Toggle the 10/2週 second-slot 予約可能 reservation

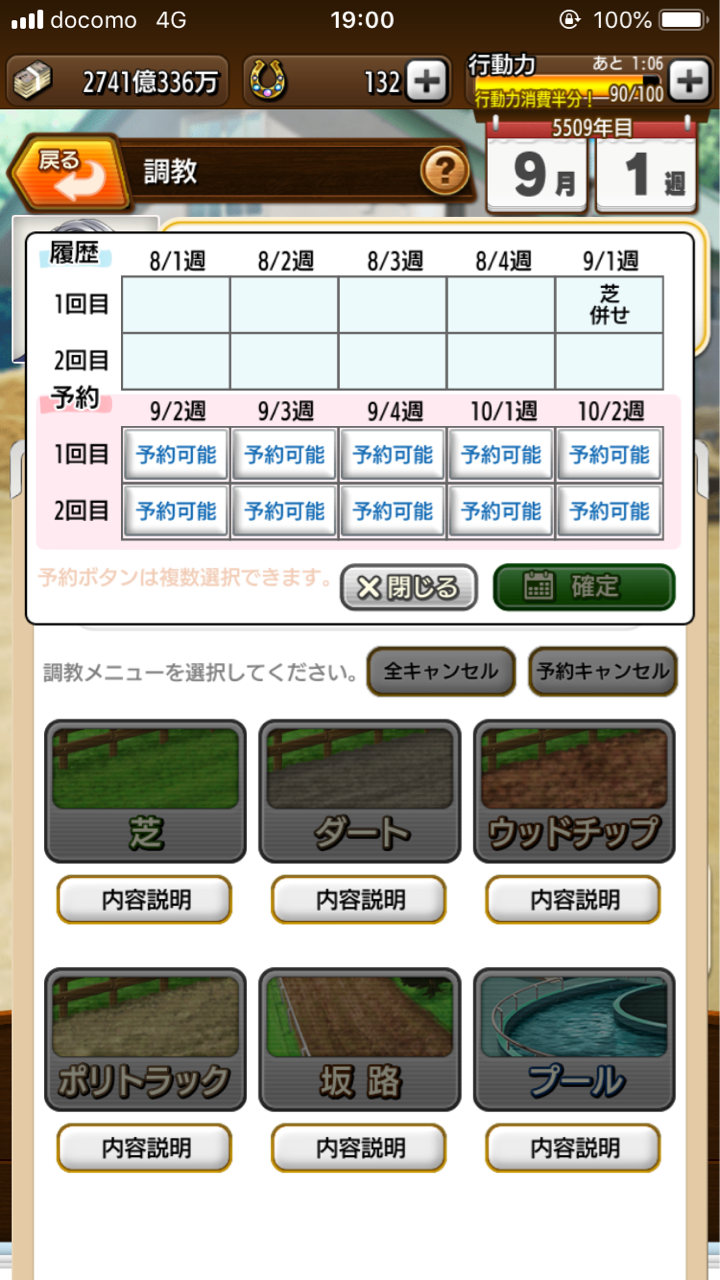[x=608, y=510]
